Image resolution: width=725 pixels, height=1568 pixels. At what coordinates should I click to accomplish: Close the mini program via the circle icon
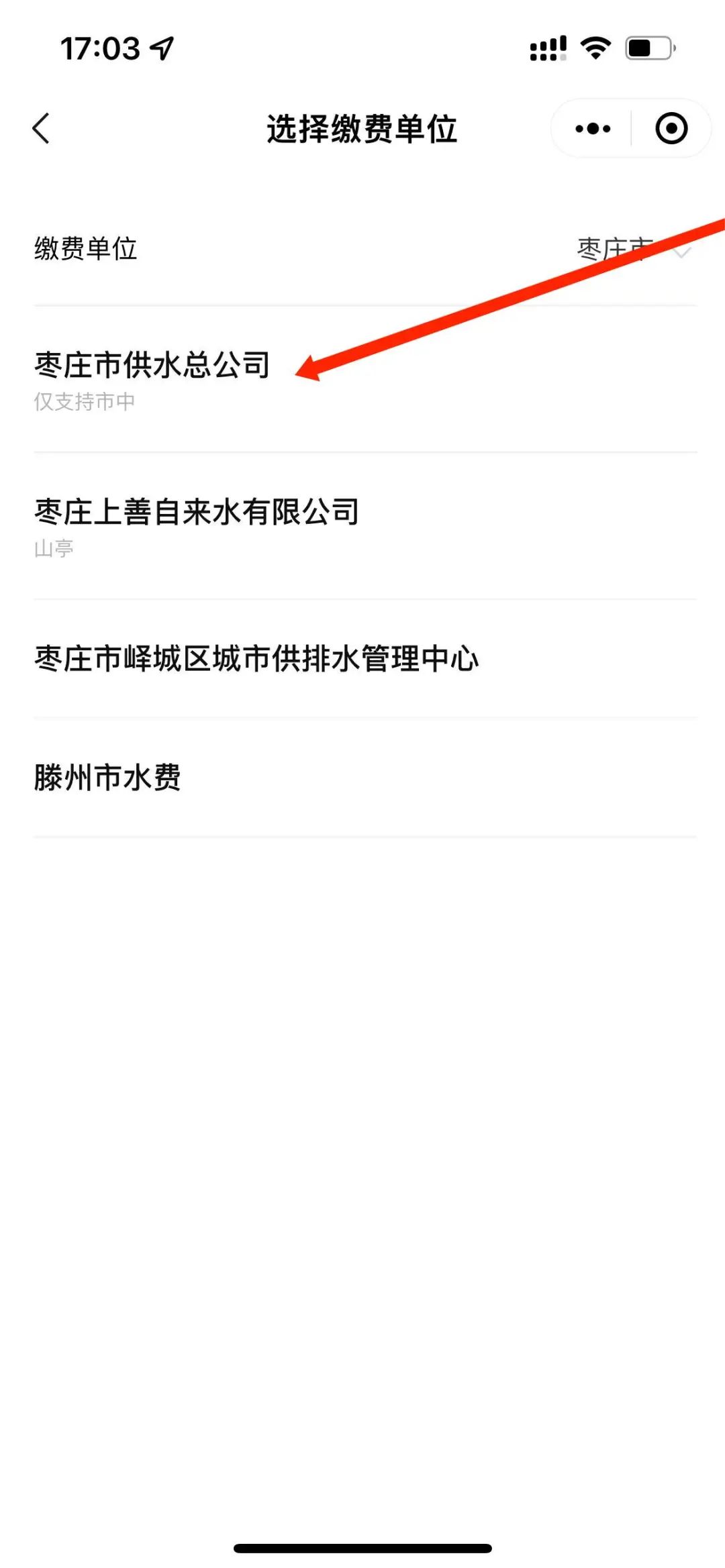671,128
